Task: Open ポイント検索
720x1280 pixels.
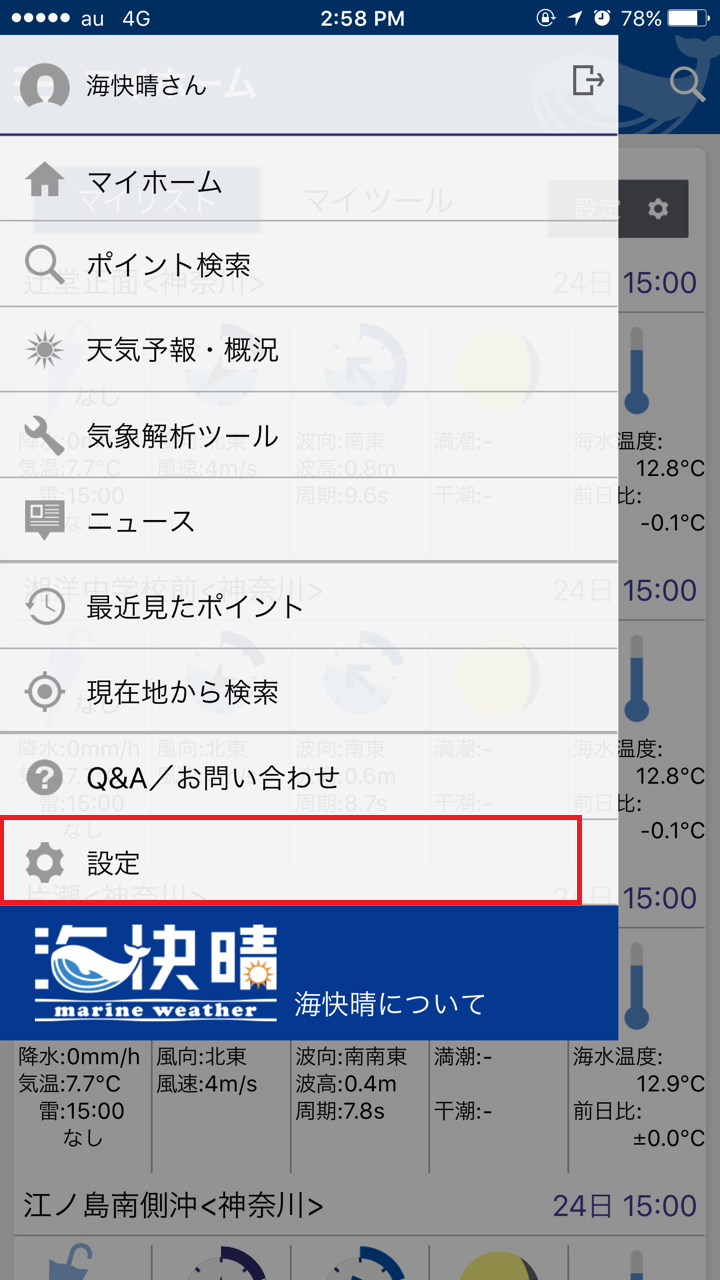Action: point(309,265)
